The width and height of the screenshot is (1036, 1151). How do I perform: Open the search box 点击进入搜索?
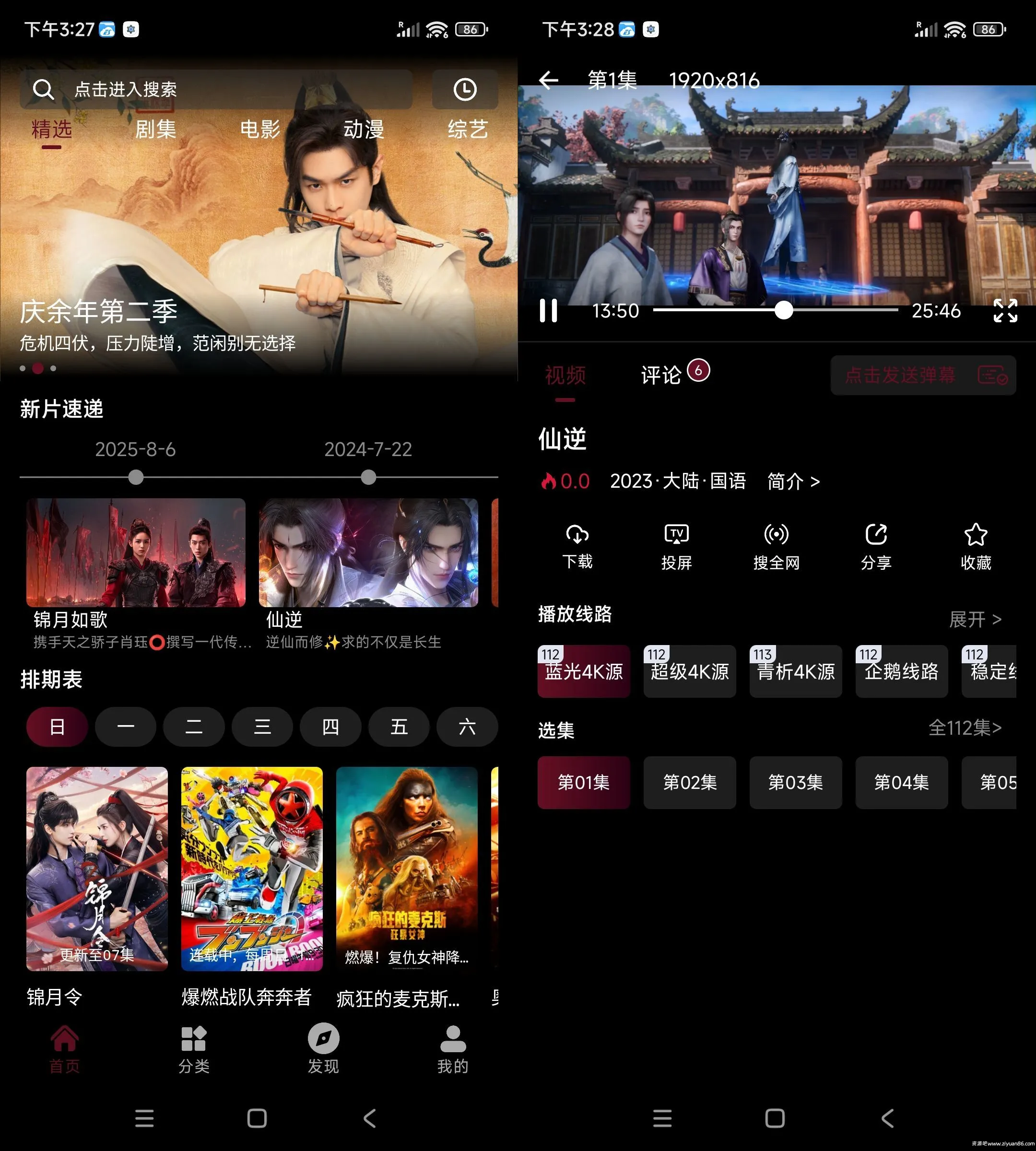point(216,89)
